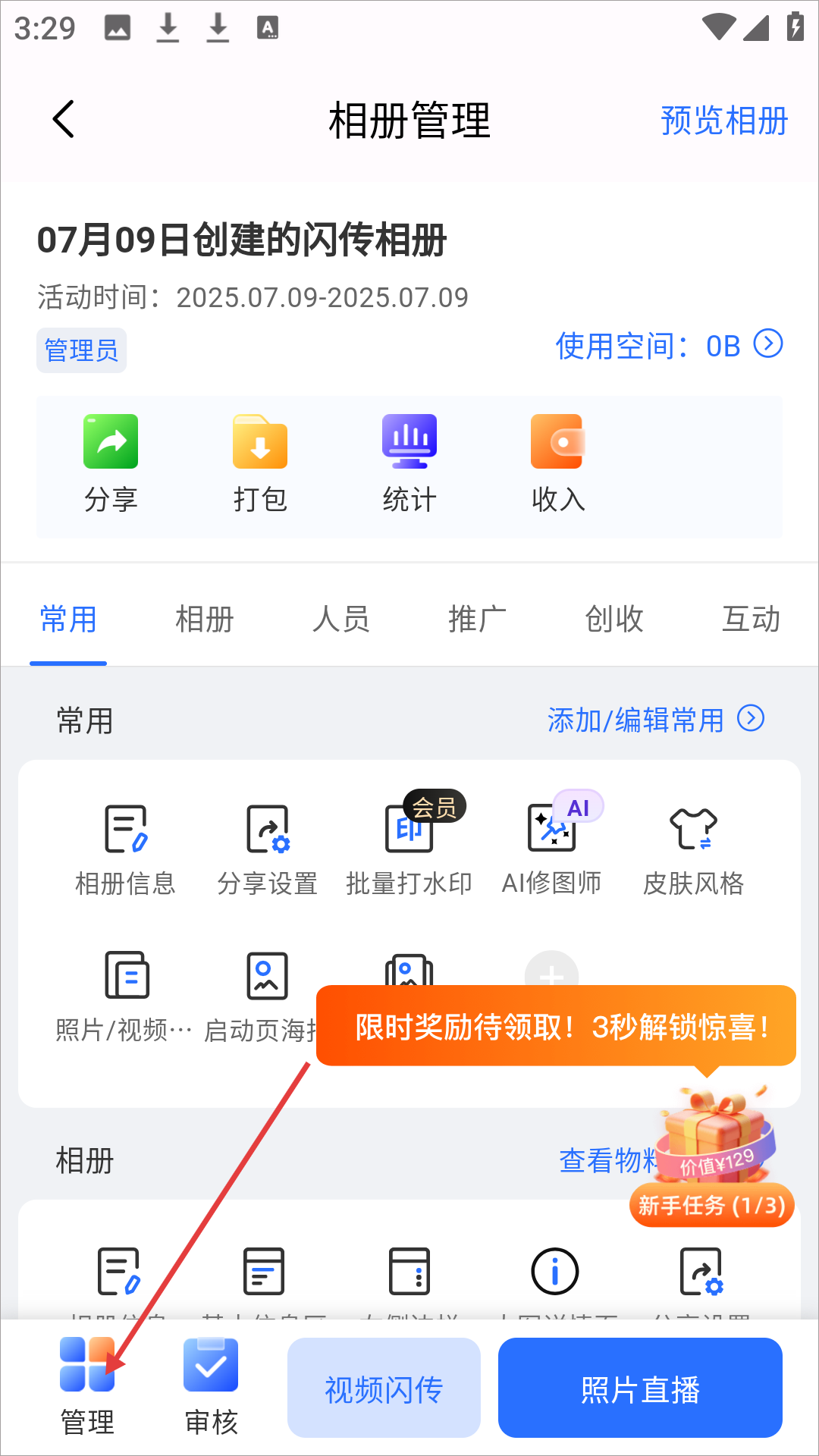
Task: Open the 收入 income shortcut
Action: pyautogui.click(x=558, y=463)
